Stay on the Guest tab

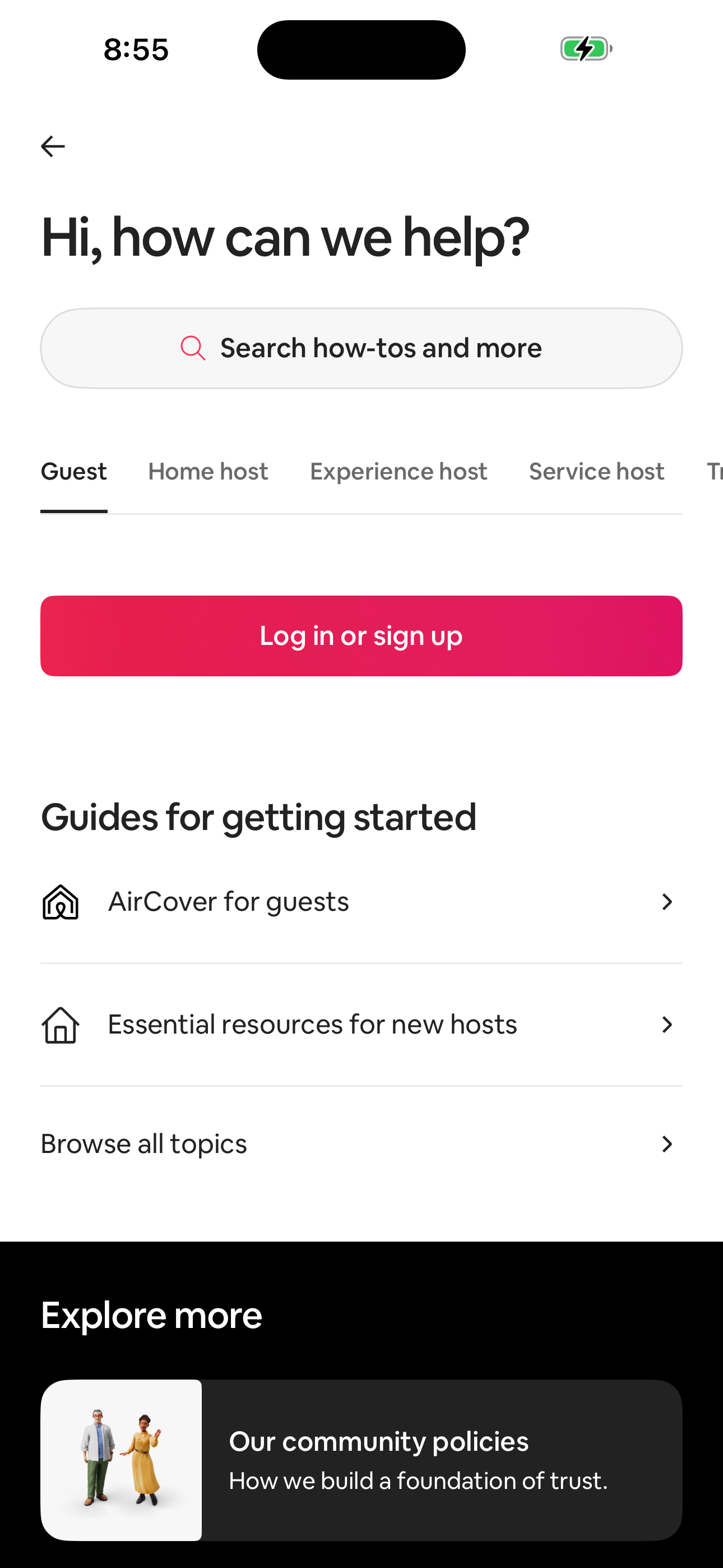[x=73, y=471]
